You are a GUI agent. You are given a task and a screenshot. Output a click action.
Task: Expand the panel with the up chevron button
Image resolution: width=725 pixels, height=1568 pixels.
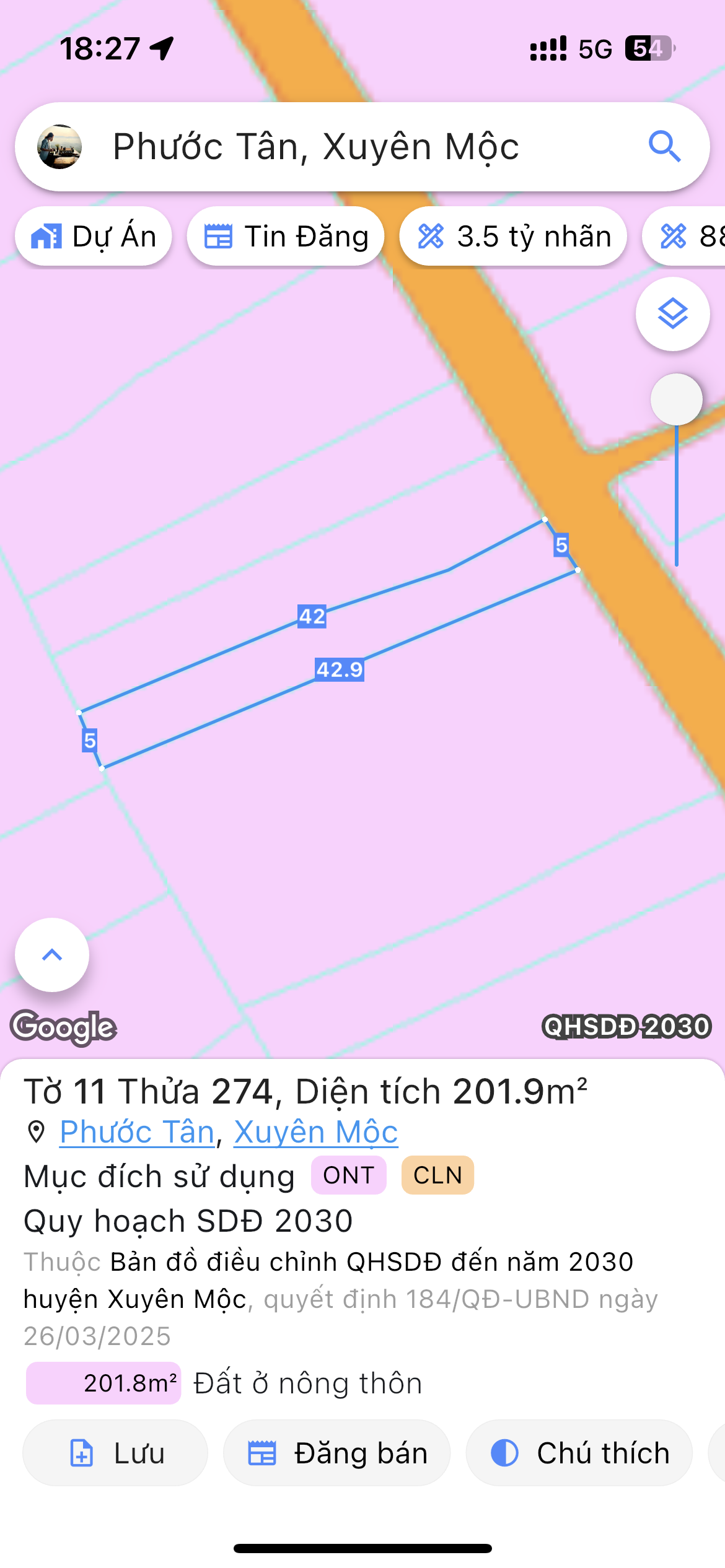(52, 955)
